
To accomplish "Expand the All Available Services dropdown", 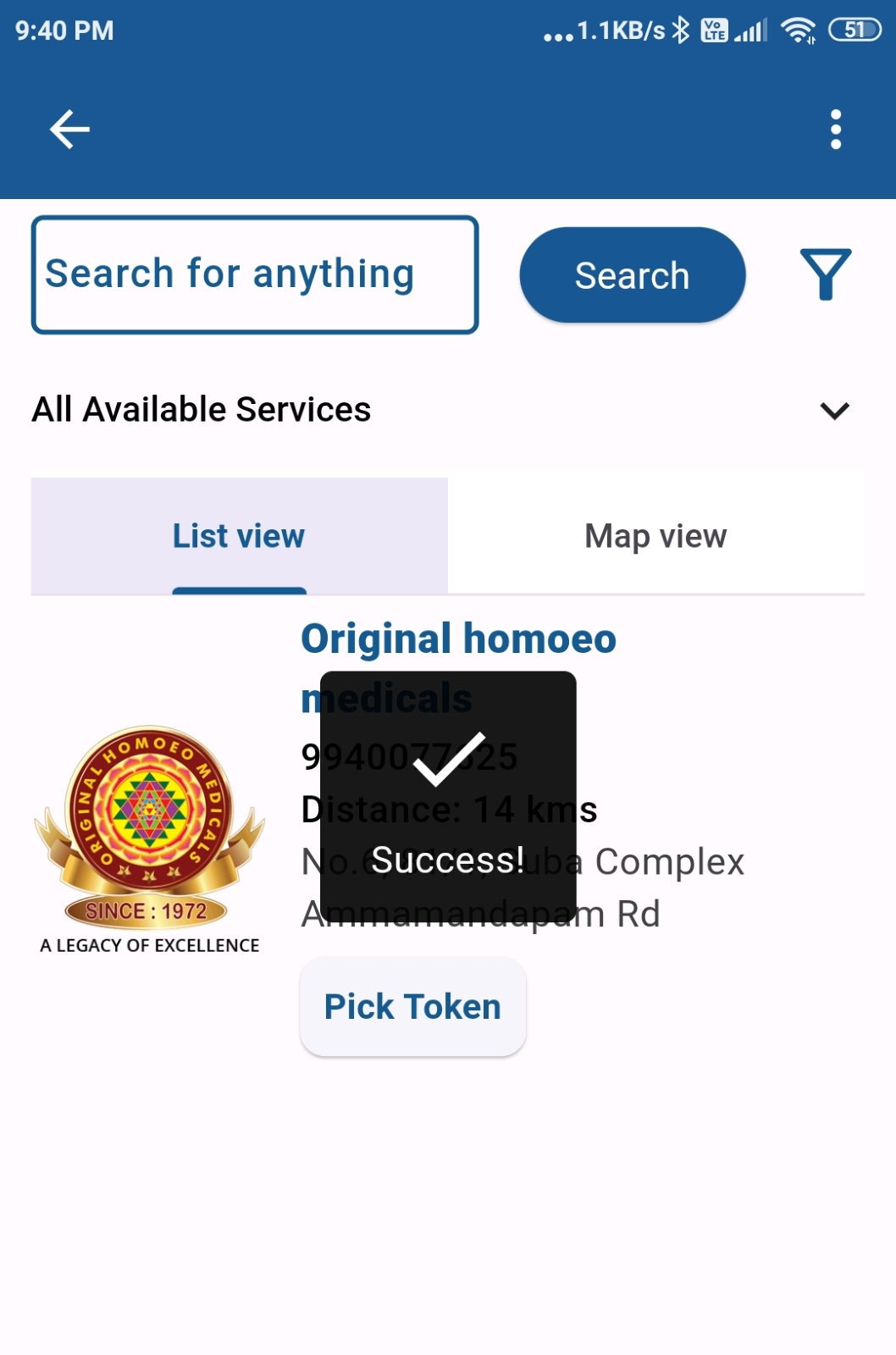I will tap(834, 411).
